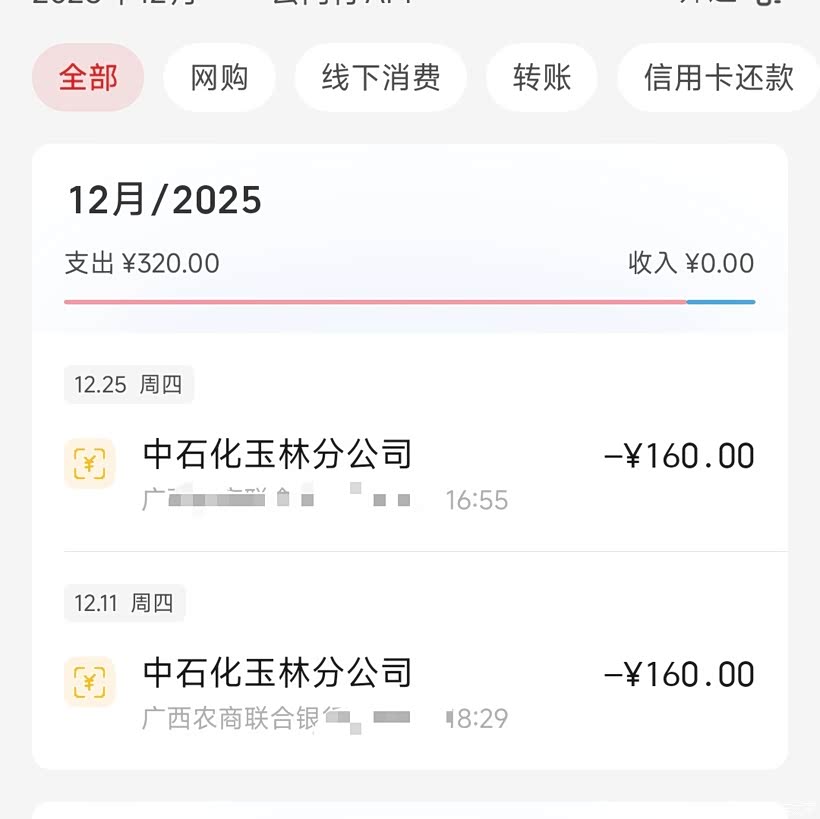This screenshot has height=819, width=820.
Task: Switch to the 网购 filter
Action: (219, 78)
